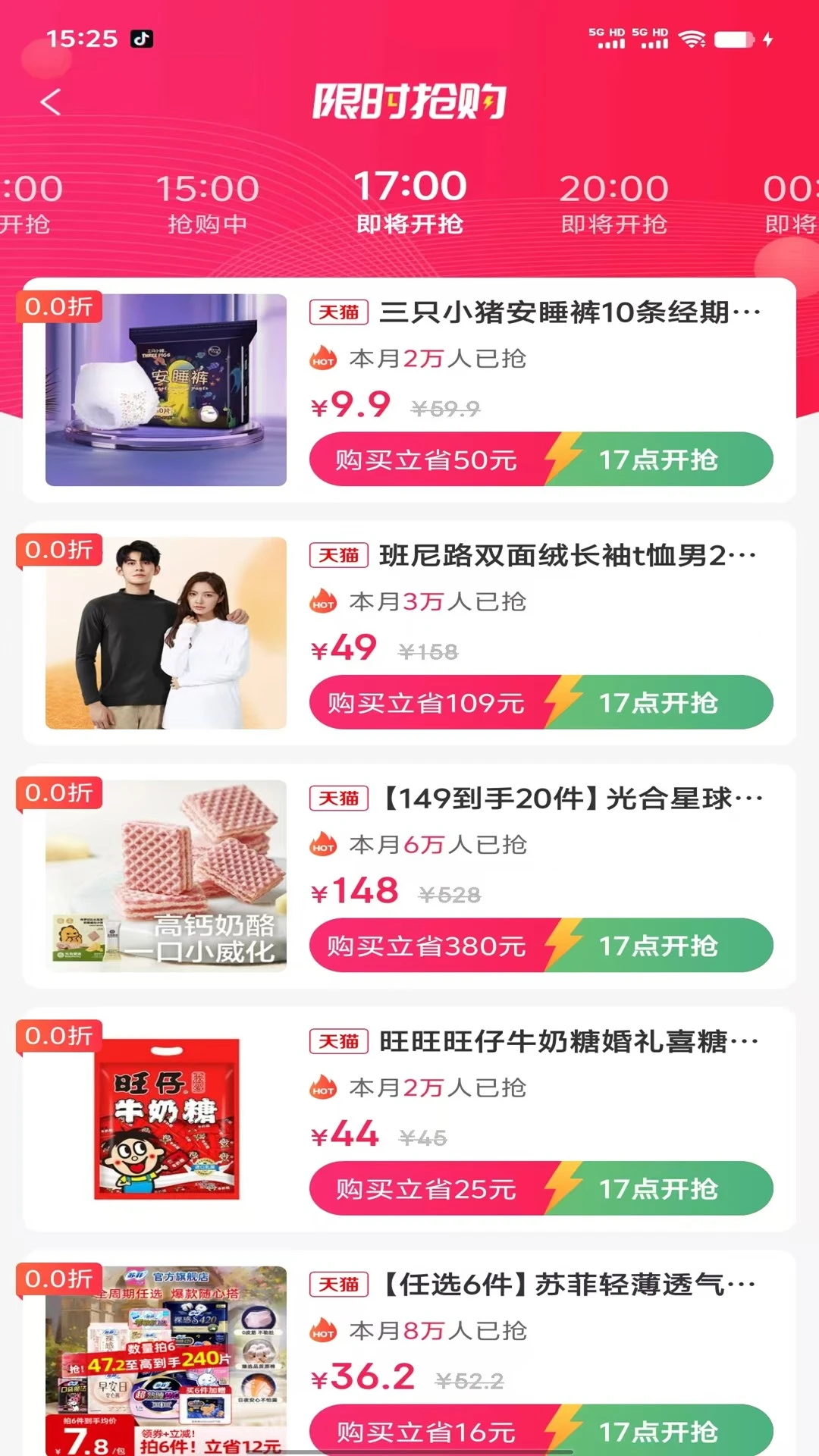Tap the 天猫 badge on 班尼路 listing
The width and height of the screenshot is (819, 1456).
tap(338, 556)
